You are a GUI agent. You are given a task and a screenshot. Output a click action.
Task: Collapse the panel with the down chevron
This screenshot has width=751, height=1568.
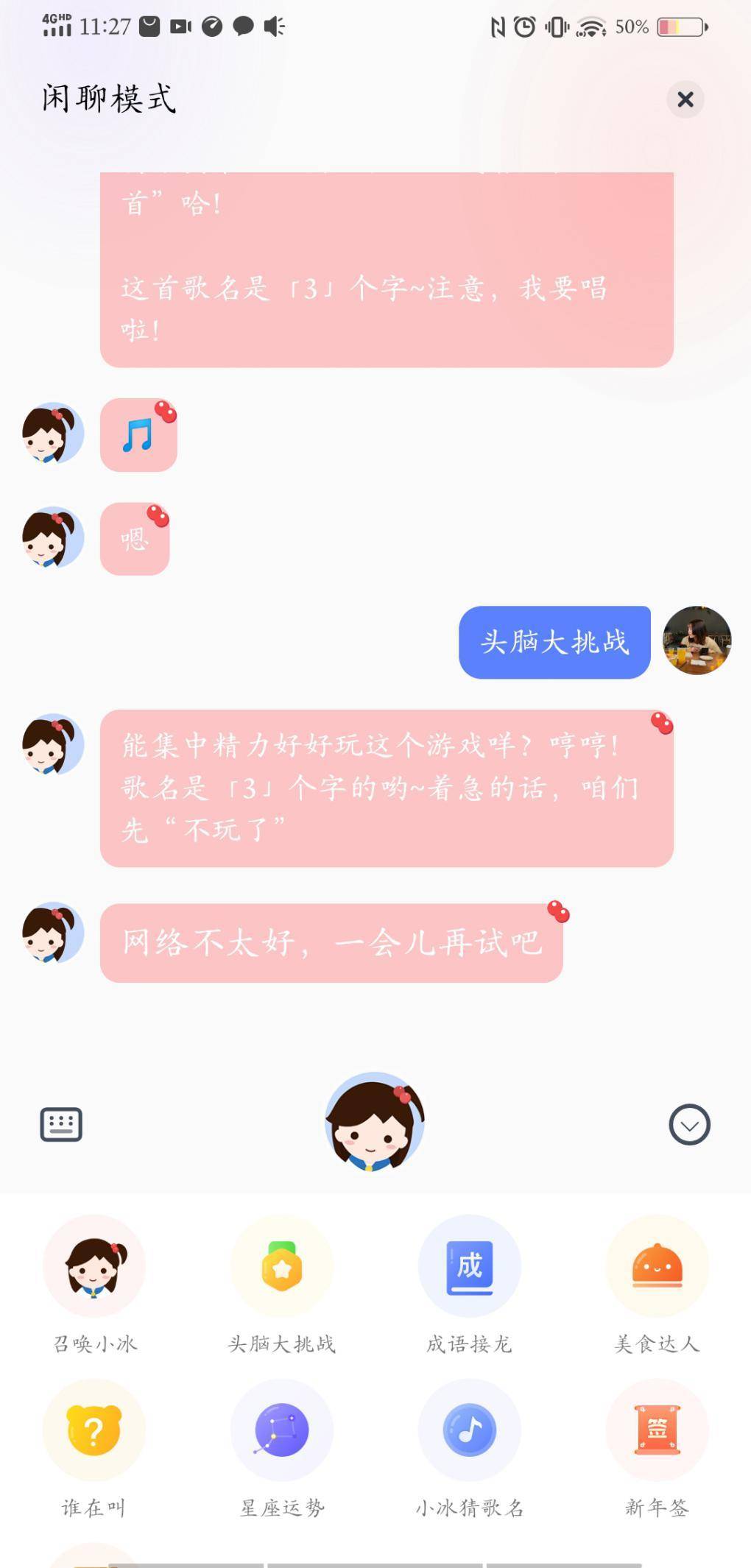pos(689,1125)
